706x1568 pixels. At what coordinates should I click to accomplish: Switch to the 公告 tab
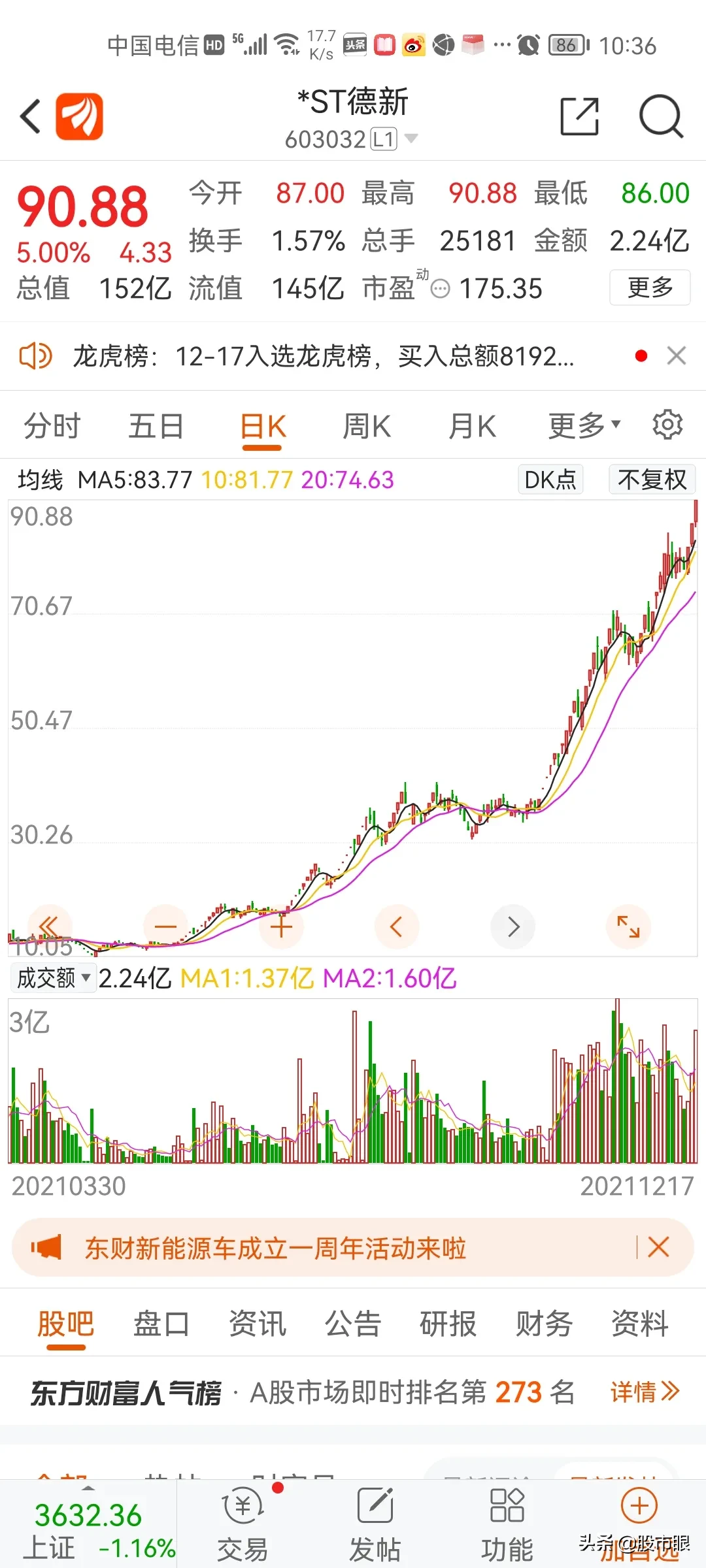click(x=353, y=1324)
